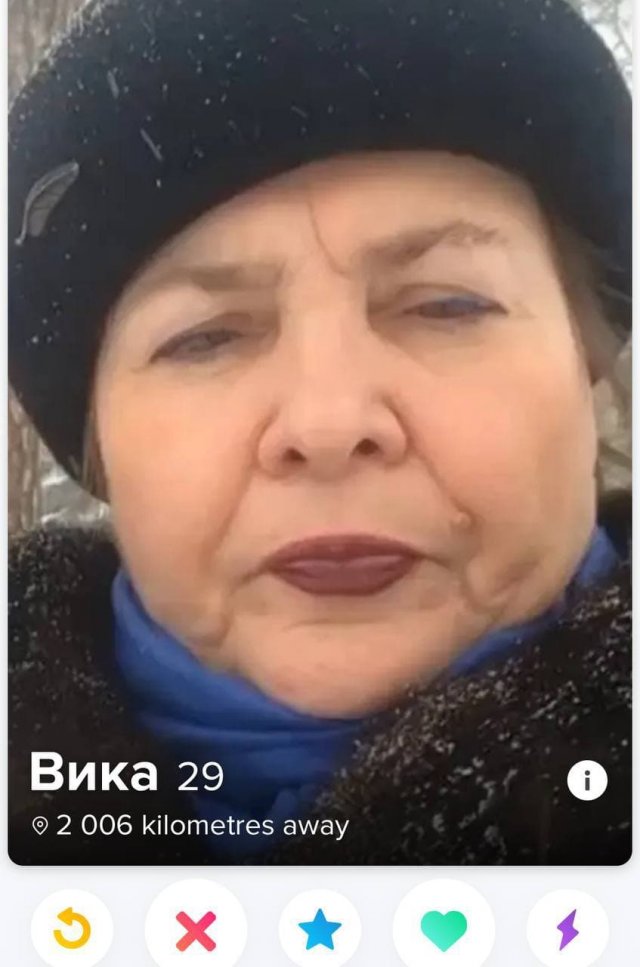Image resolution: width=640 pixels, height=967 pixels.
Task: Open profile info for Вика
Action: pyautogui.click(x=587, y=780)
